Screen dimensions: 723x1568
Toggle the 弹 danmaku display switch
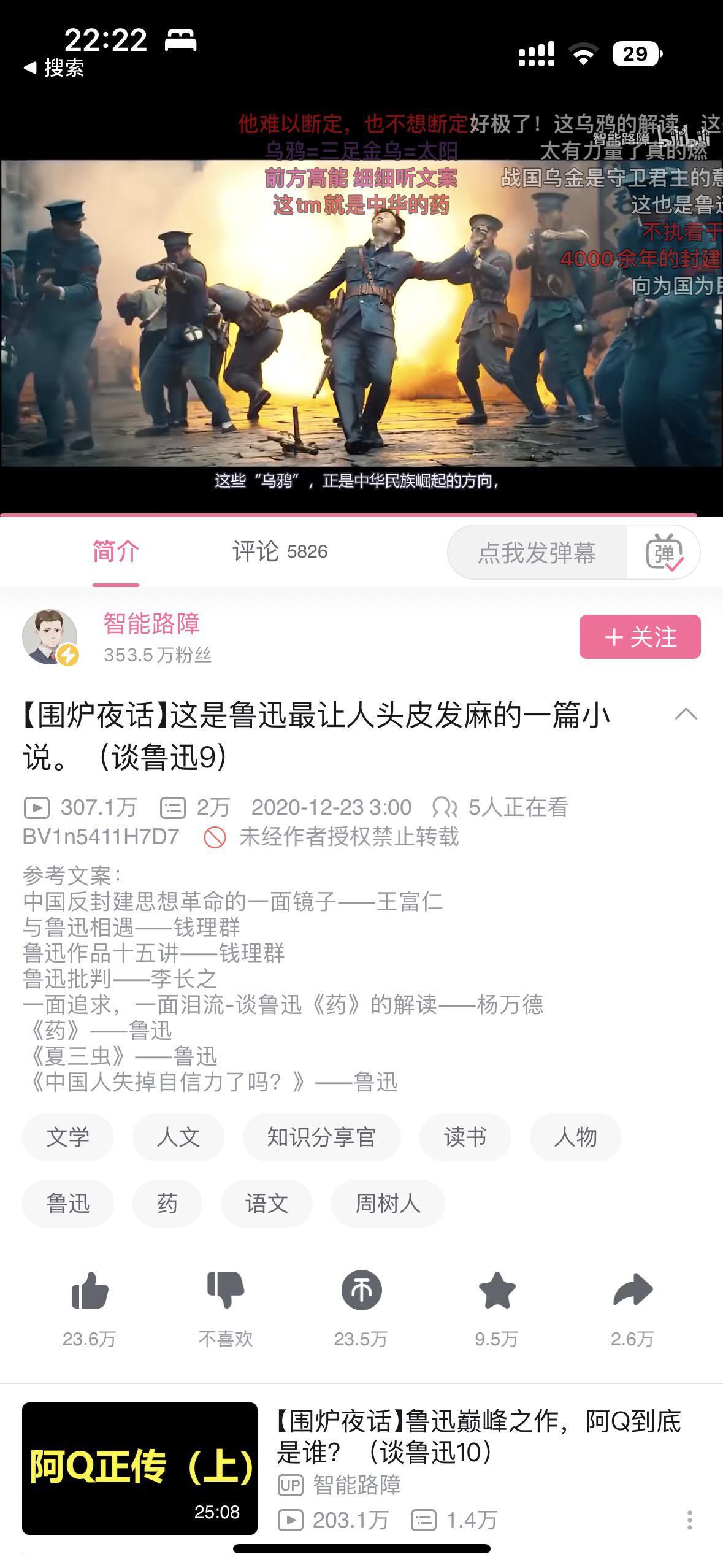tap(664, 553)
